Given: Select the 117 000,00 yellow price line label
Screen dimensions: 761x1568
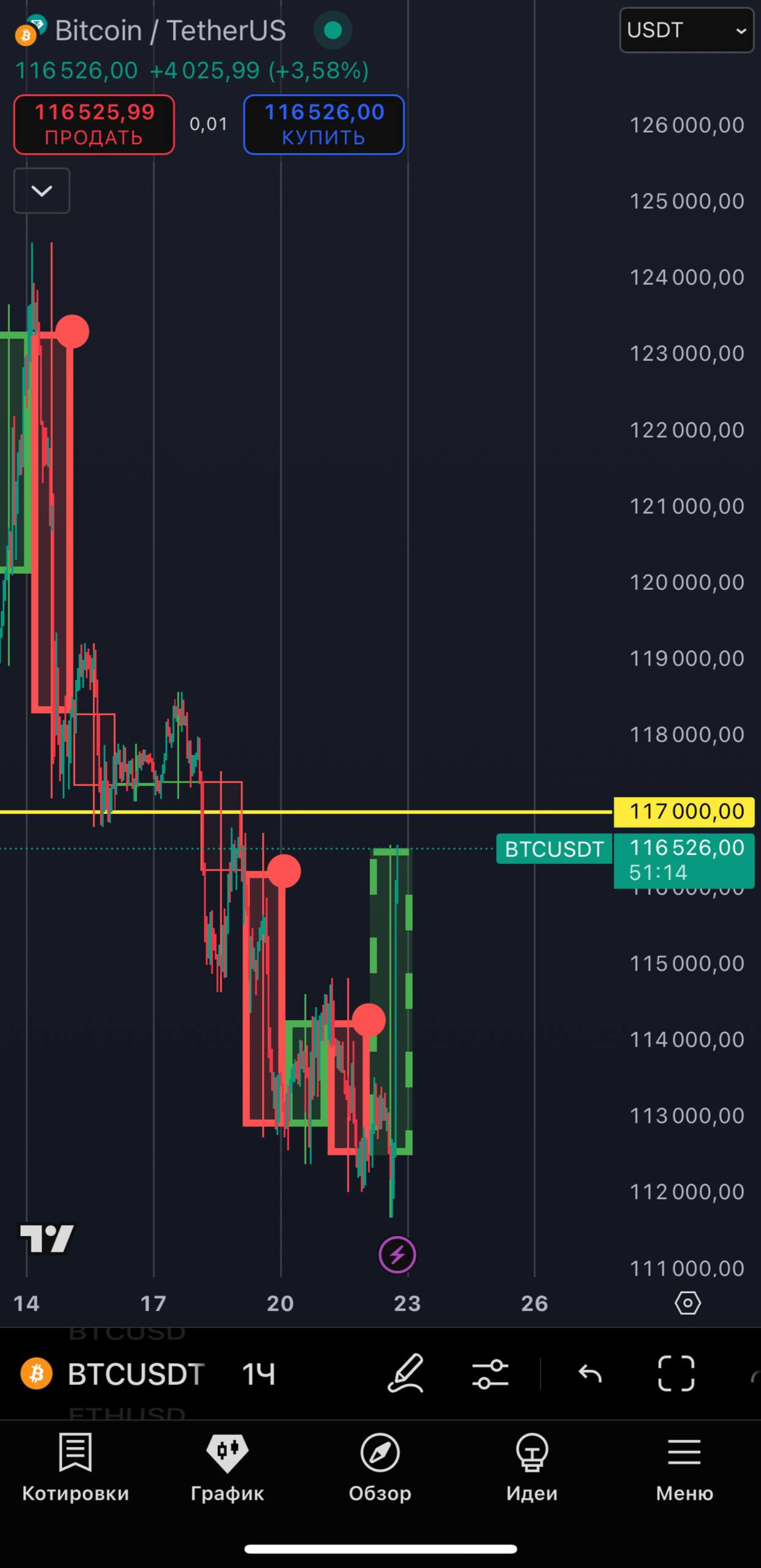Looking at the screenshot, I should (684, 812).
